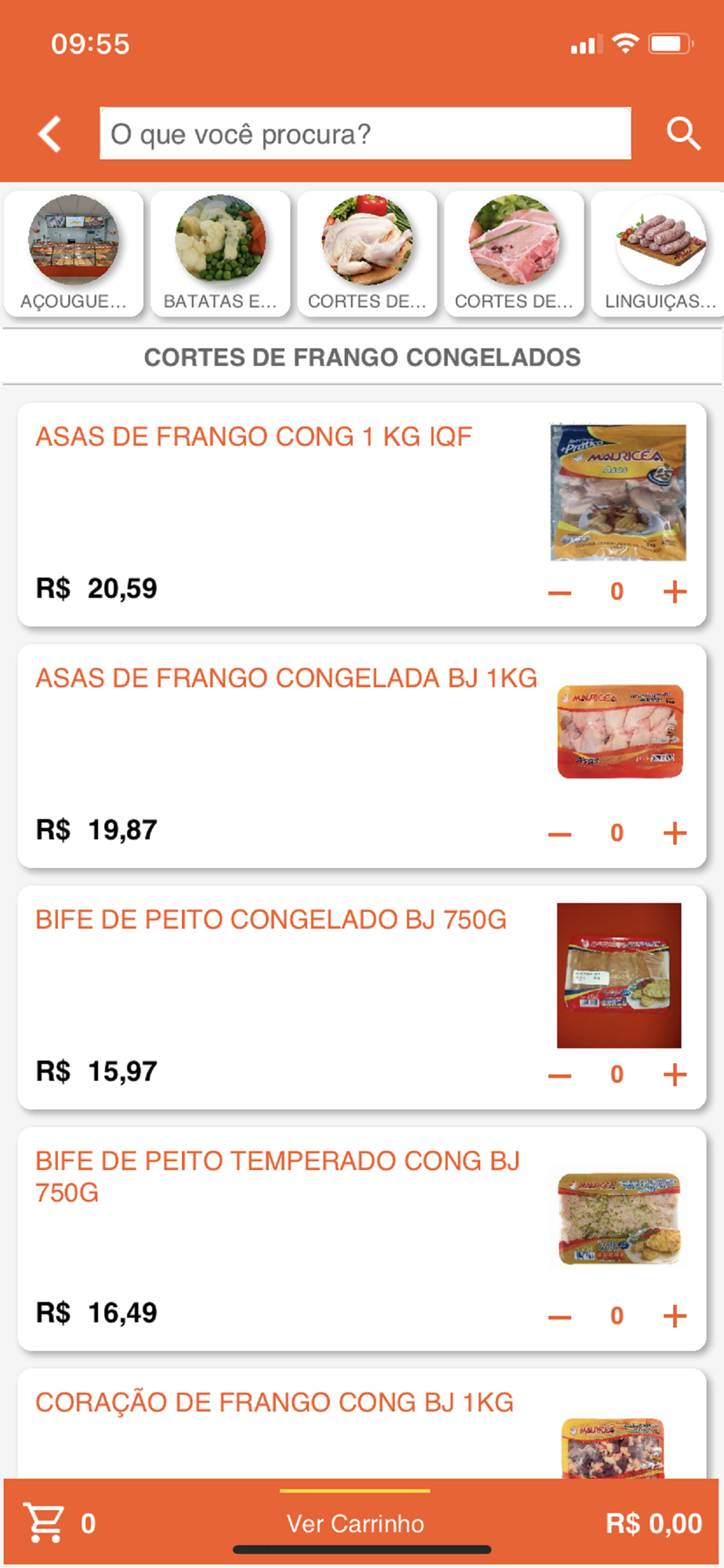Remove one BIFE DE PEITO TEMPERADO CONG BJ 750G

(559, 1316)
